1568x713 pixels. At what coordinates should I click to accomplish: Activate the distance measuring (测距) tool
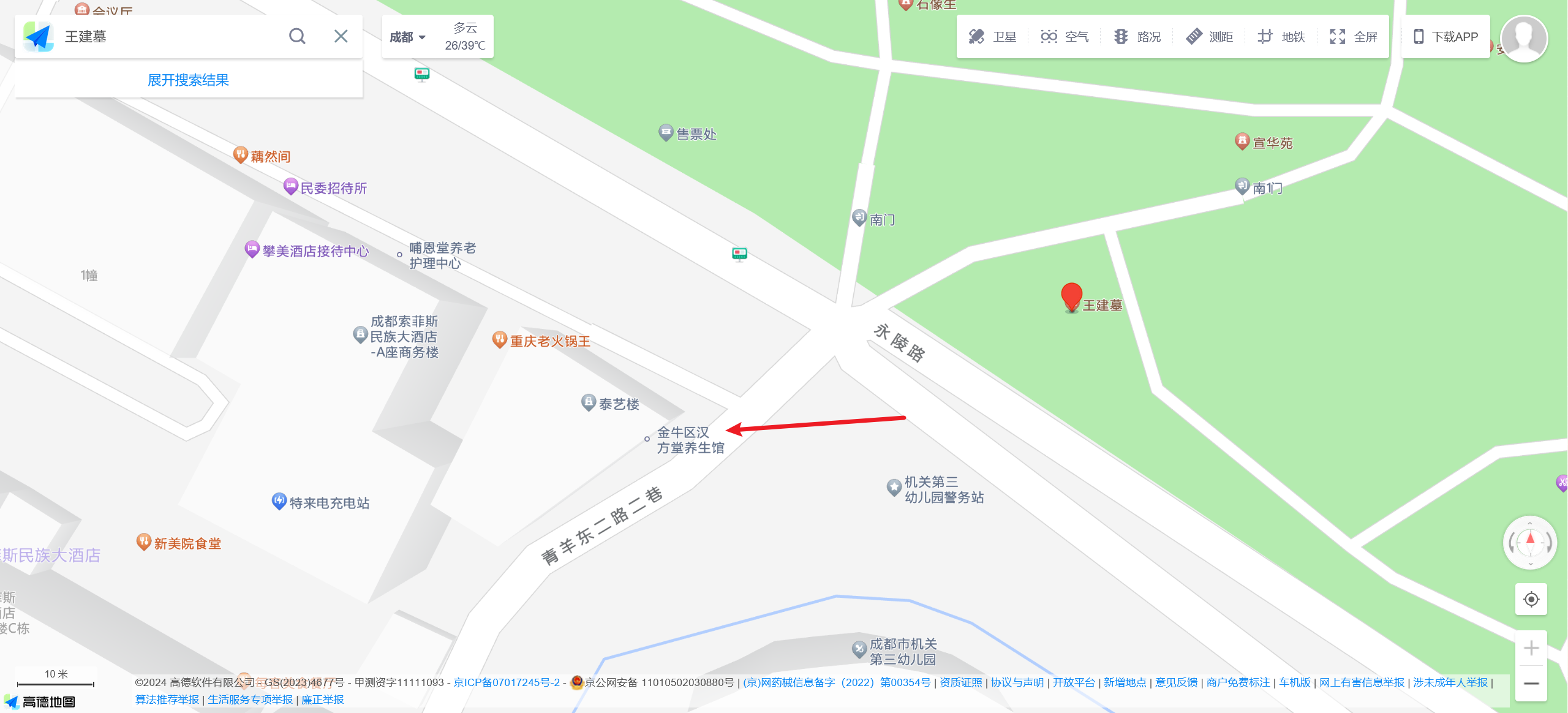pyautogui.click(x=1209, y=37)
